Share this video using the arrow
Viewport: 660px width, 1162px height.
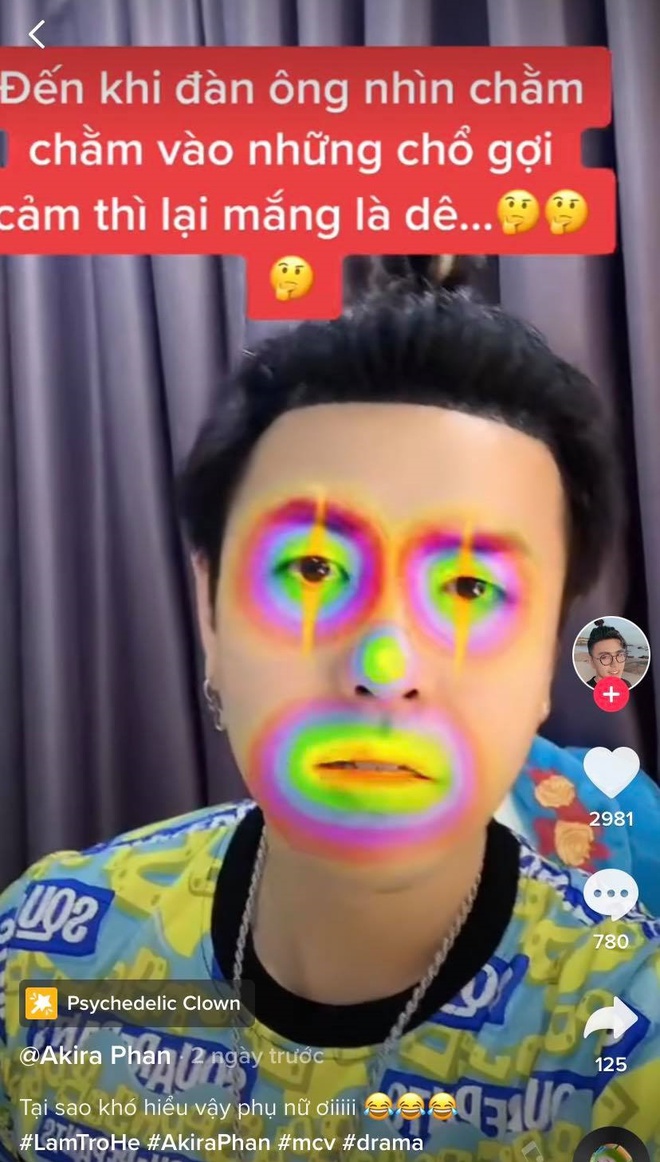click(x=610, y=1020)
